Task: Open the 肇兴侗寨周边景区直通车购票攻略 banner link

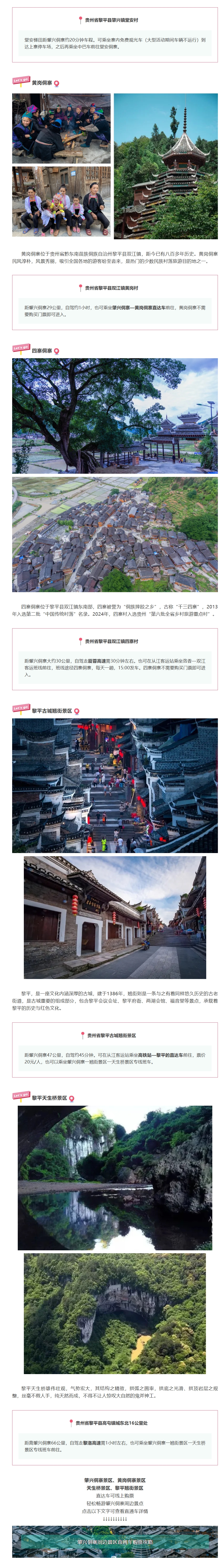Action: pyautogui.click(x=115, y=1541)
